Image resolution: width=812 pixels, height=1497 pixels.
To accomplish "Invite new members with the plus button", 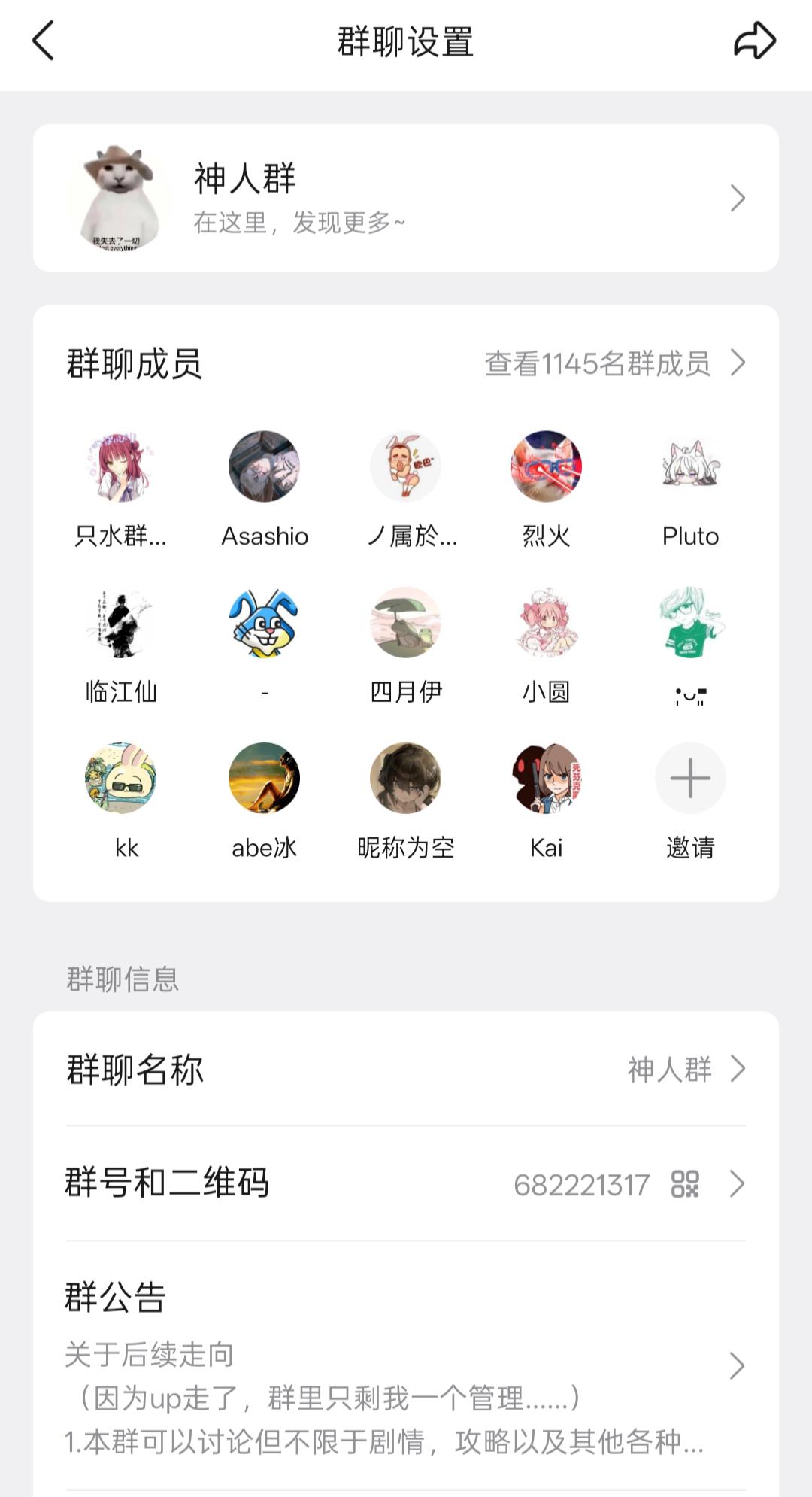I will tap(690, 779).
